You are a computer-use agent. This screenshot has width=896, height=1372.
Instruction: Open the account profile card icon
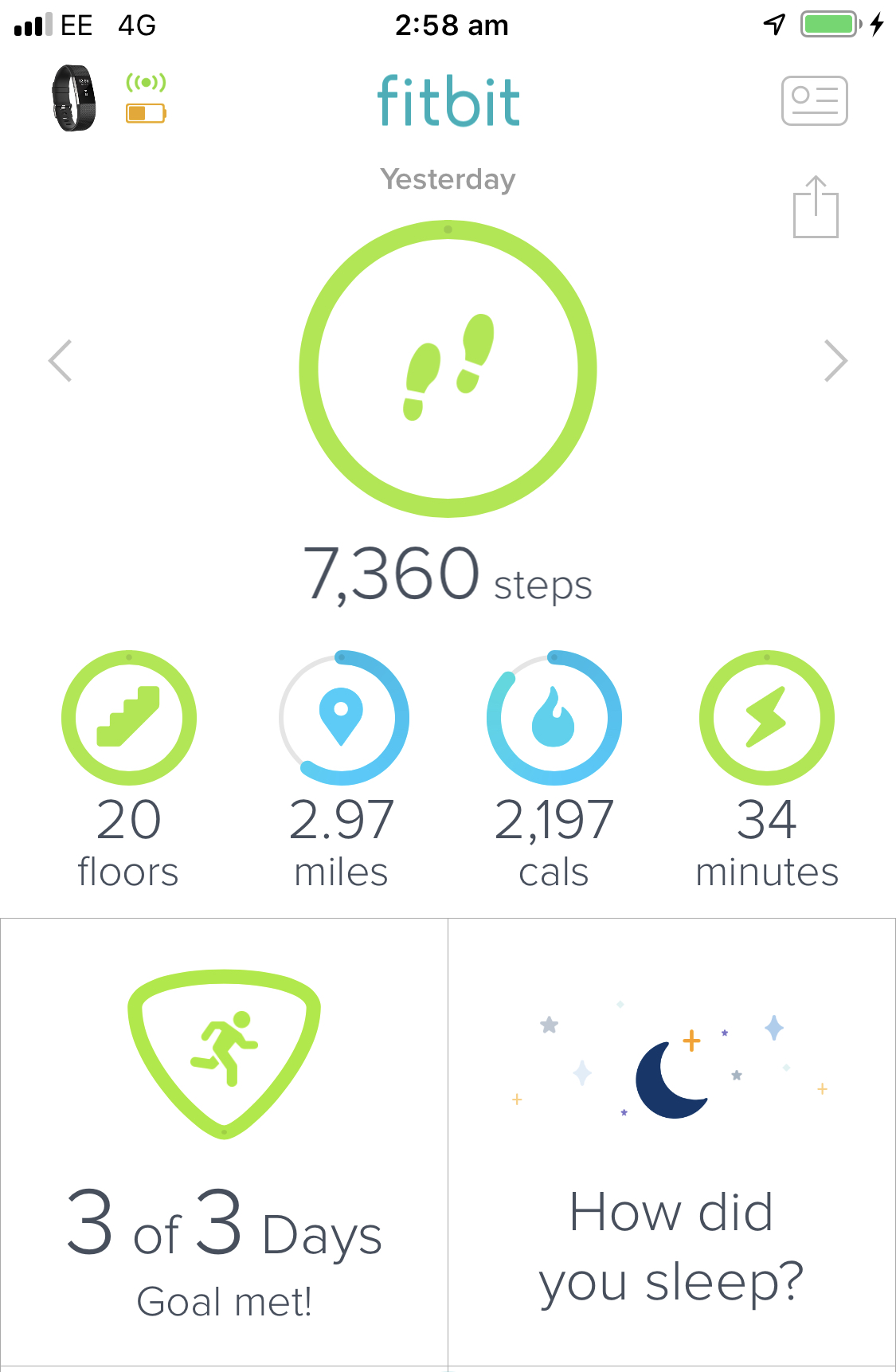tap(814, 100)
